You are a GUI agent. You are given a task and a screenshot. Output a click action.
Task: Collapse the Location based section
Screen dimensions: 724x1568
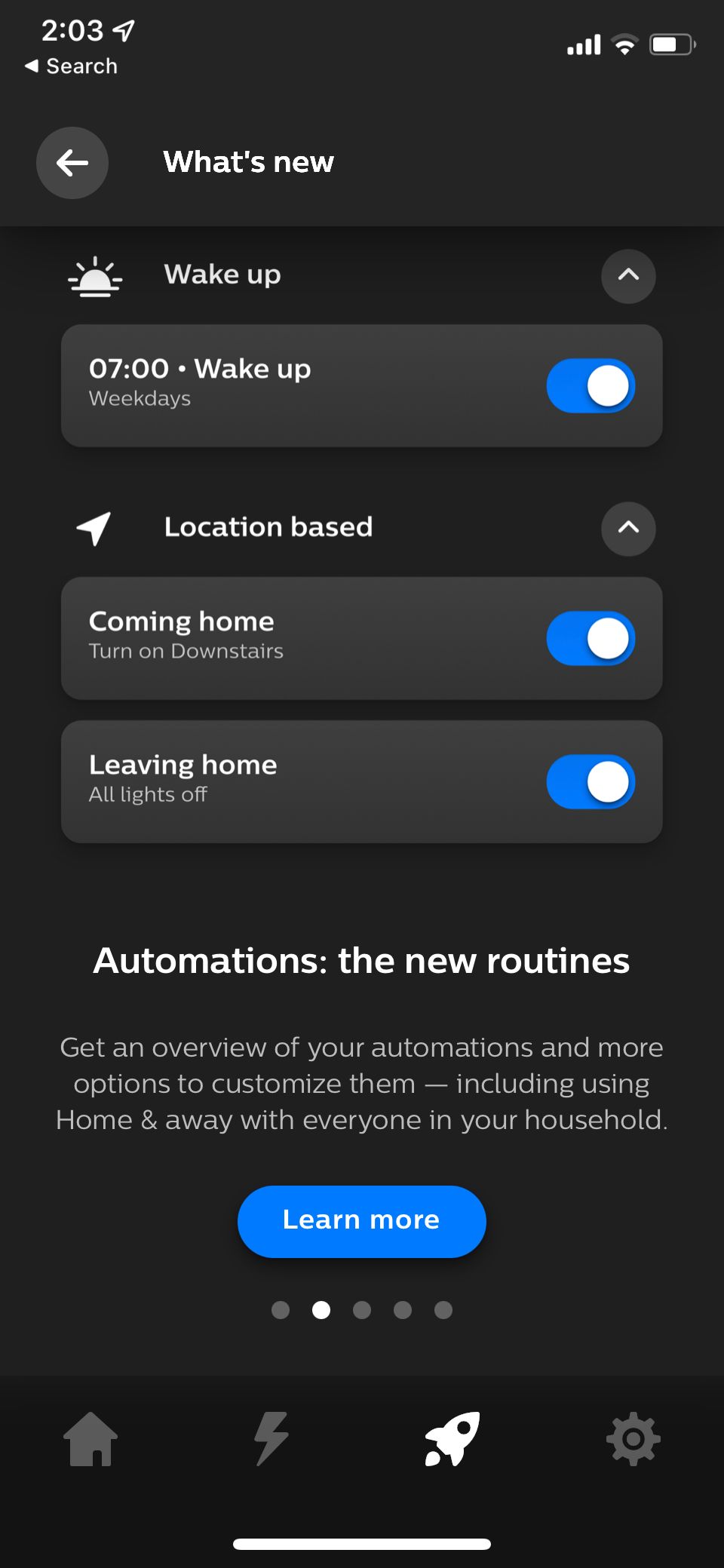627,529
